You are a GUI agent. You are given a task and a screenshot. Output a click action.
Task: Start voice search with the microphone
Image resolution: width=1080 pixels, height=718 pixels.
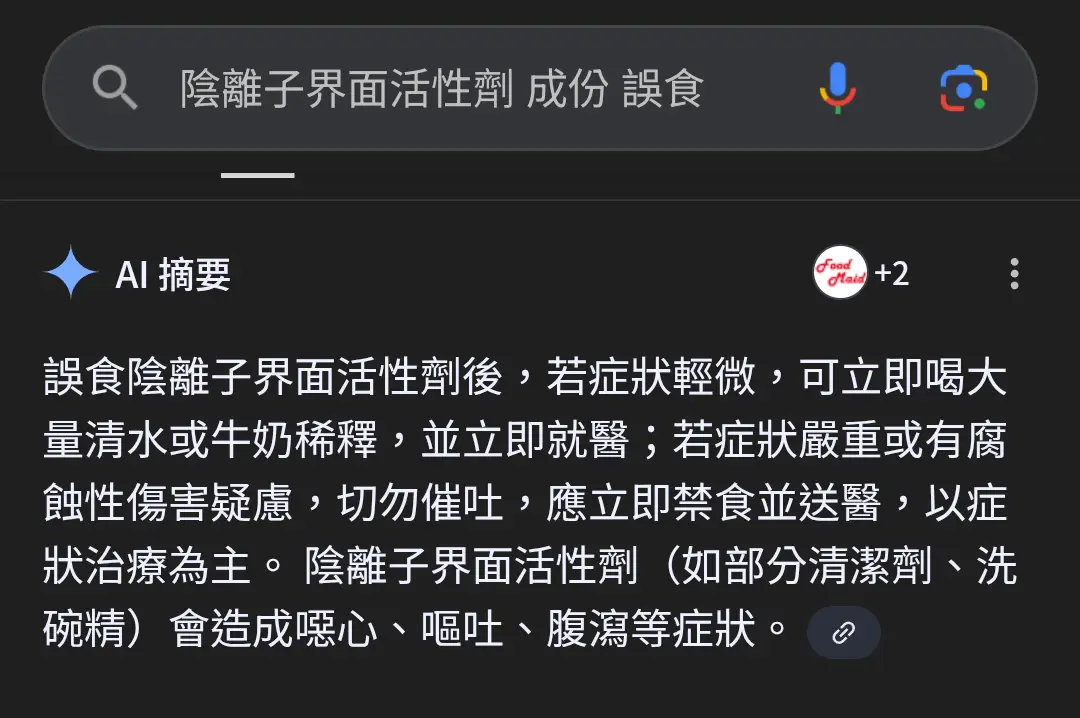837,88
